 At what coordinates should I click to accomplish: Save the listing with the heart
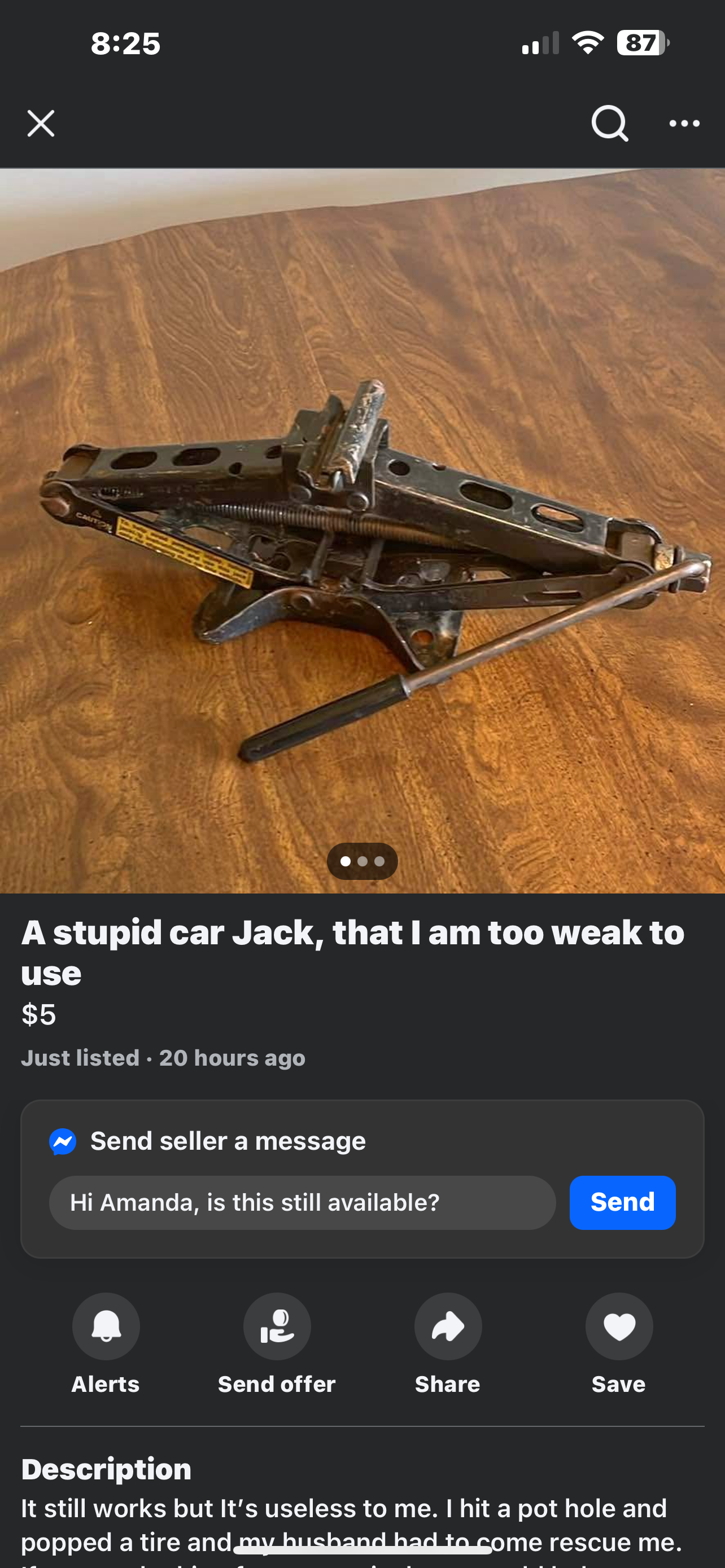[619, 1326]
